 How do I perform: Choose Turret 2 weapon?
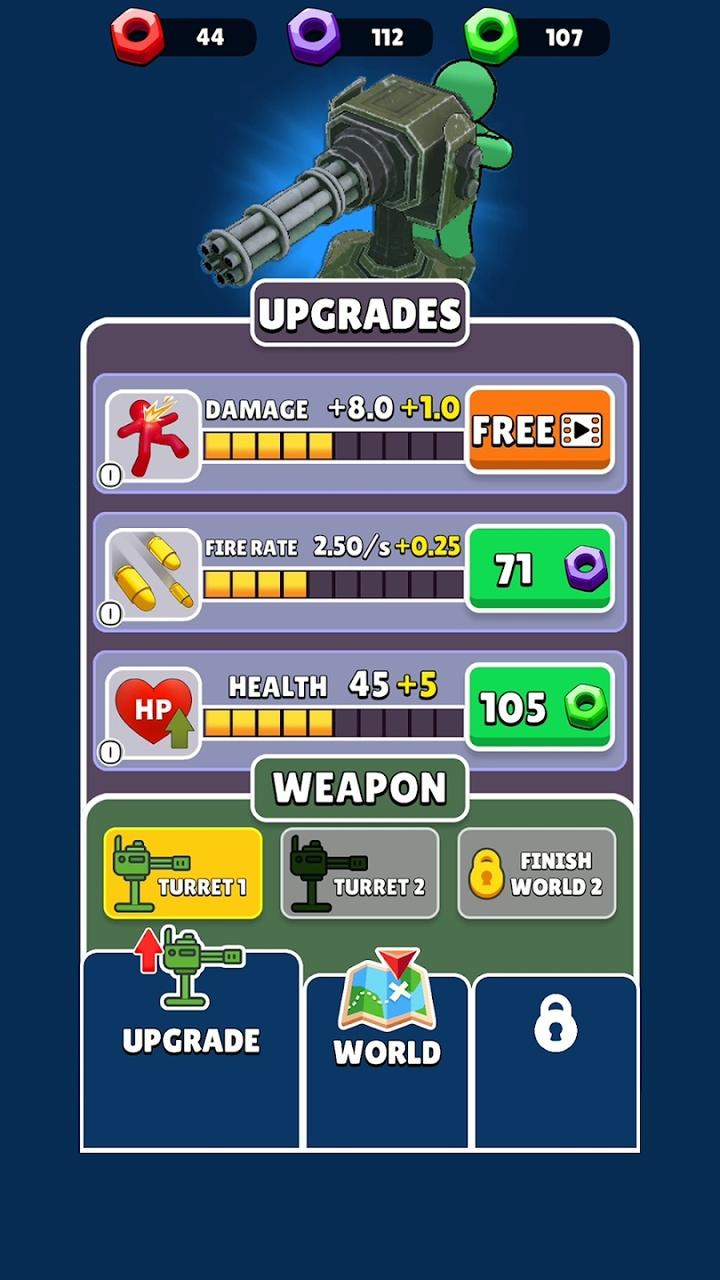tap(360, 873)
